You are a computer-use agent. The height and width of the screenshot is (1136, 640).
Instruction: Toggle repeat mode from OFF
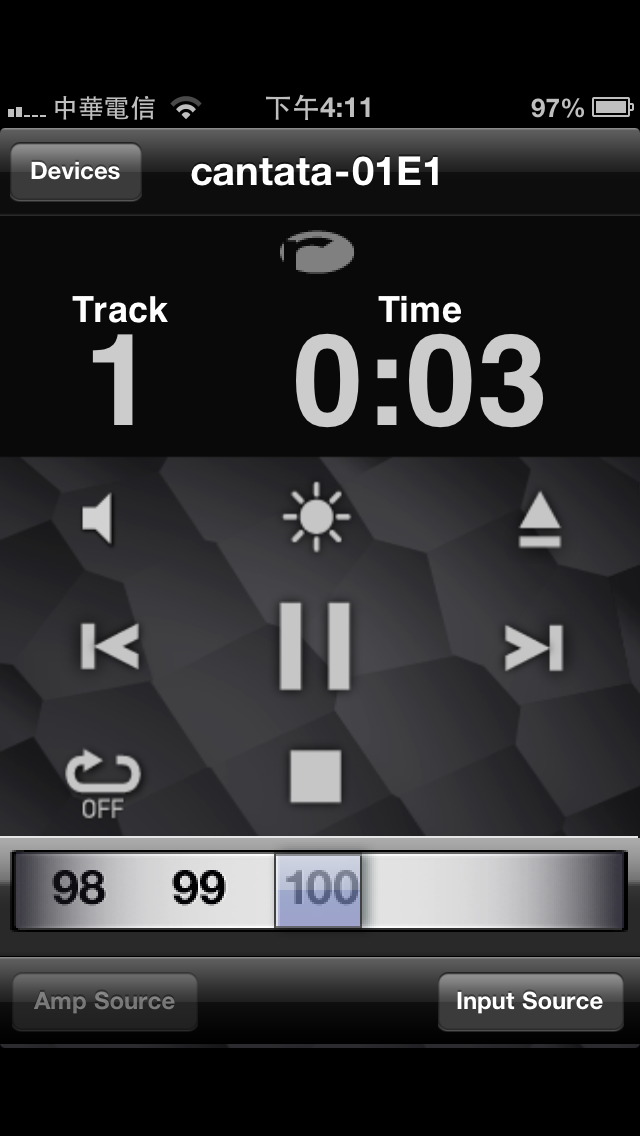(x=103, y=784)
